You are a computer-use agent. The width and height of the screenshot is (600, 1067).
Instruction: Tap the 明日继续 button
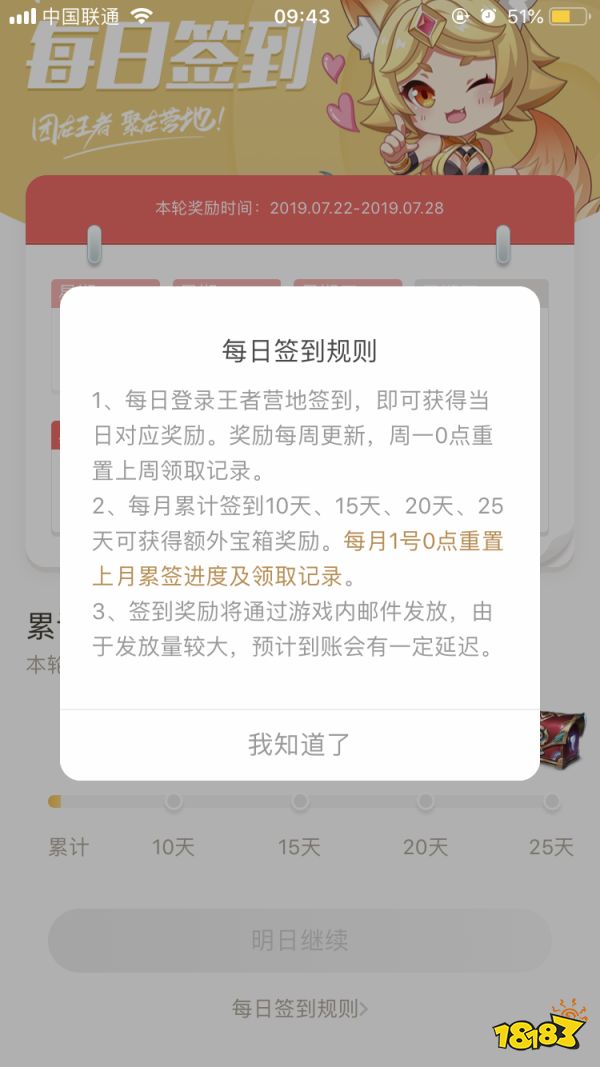point(299,940)
